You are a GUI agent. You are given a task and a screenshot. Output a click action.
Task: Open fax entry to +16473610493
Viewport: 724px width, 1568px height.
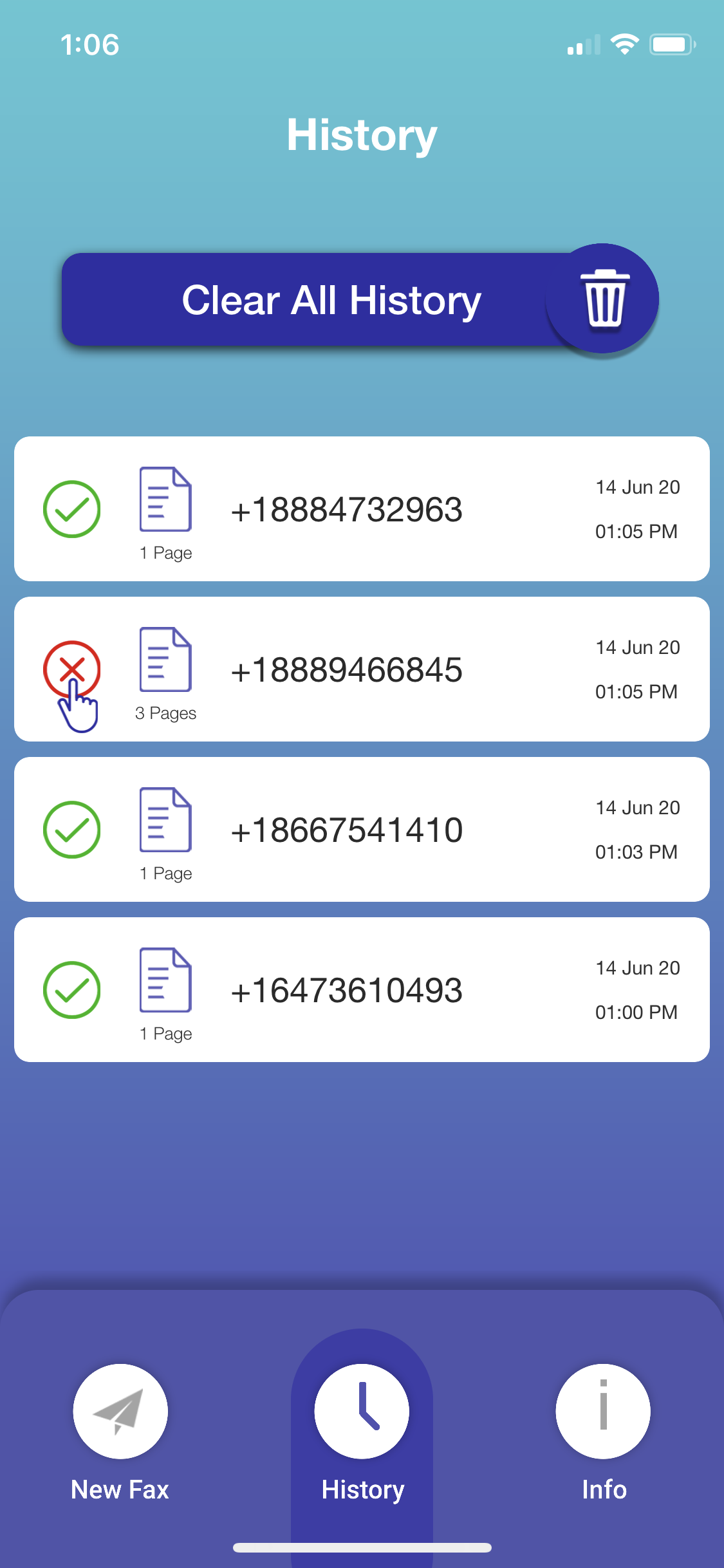pyautogui.click(x=362, y=990)
